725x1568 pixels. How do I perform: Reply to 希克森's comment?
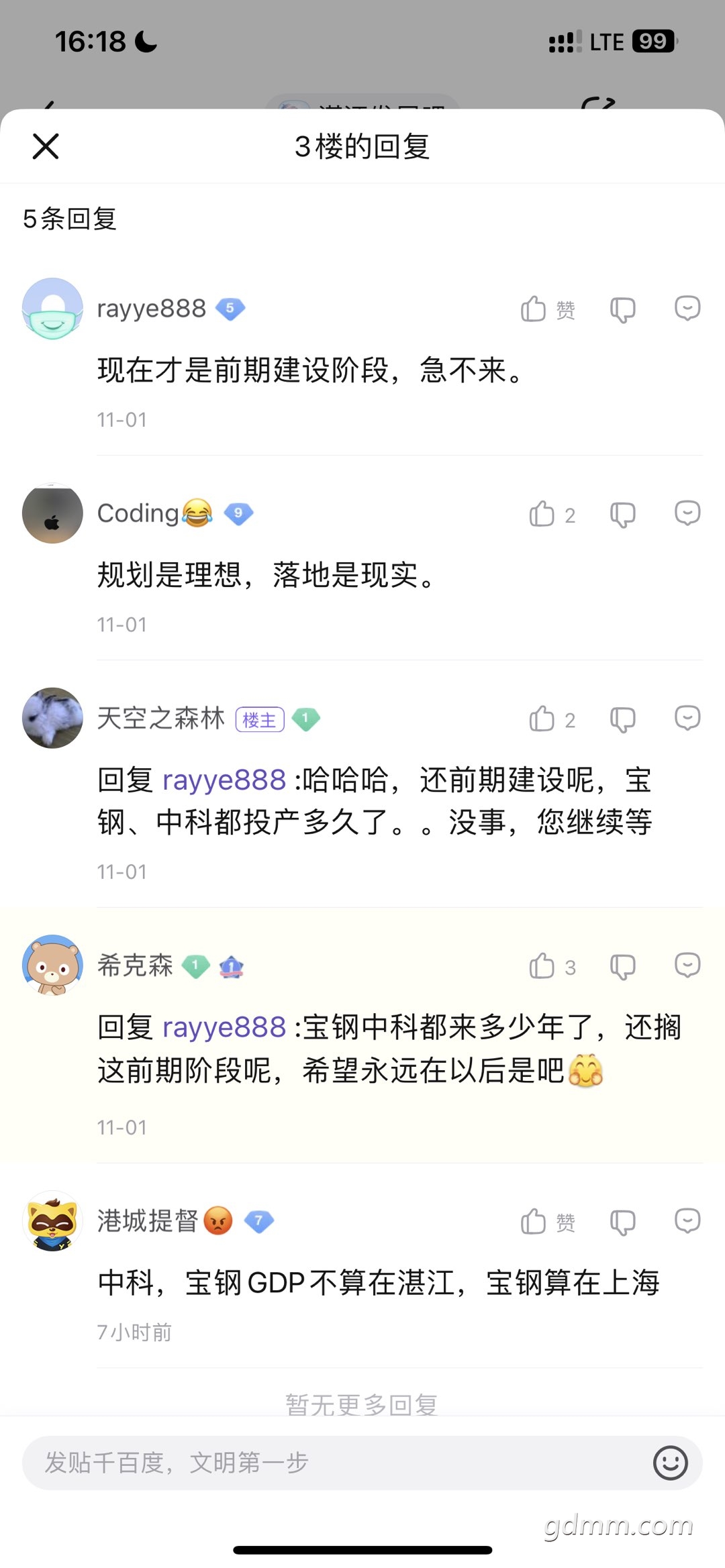point(687,965)
